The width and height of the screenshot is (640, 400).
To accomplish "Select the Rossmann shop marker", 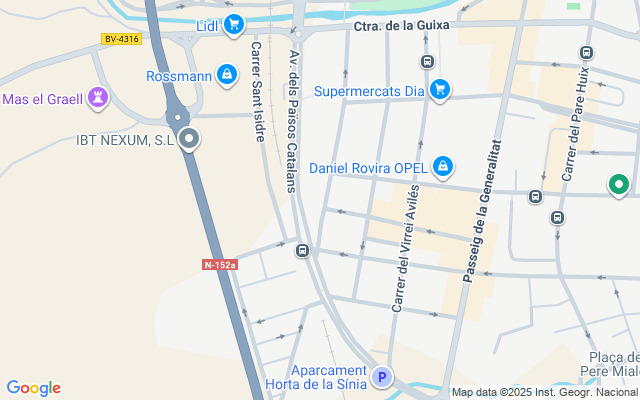I will [227, 75].
